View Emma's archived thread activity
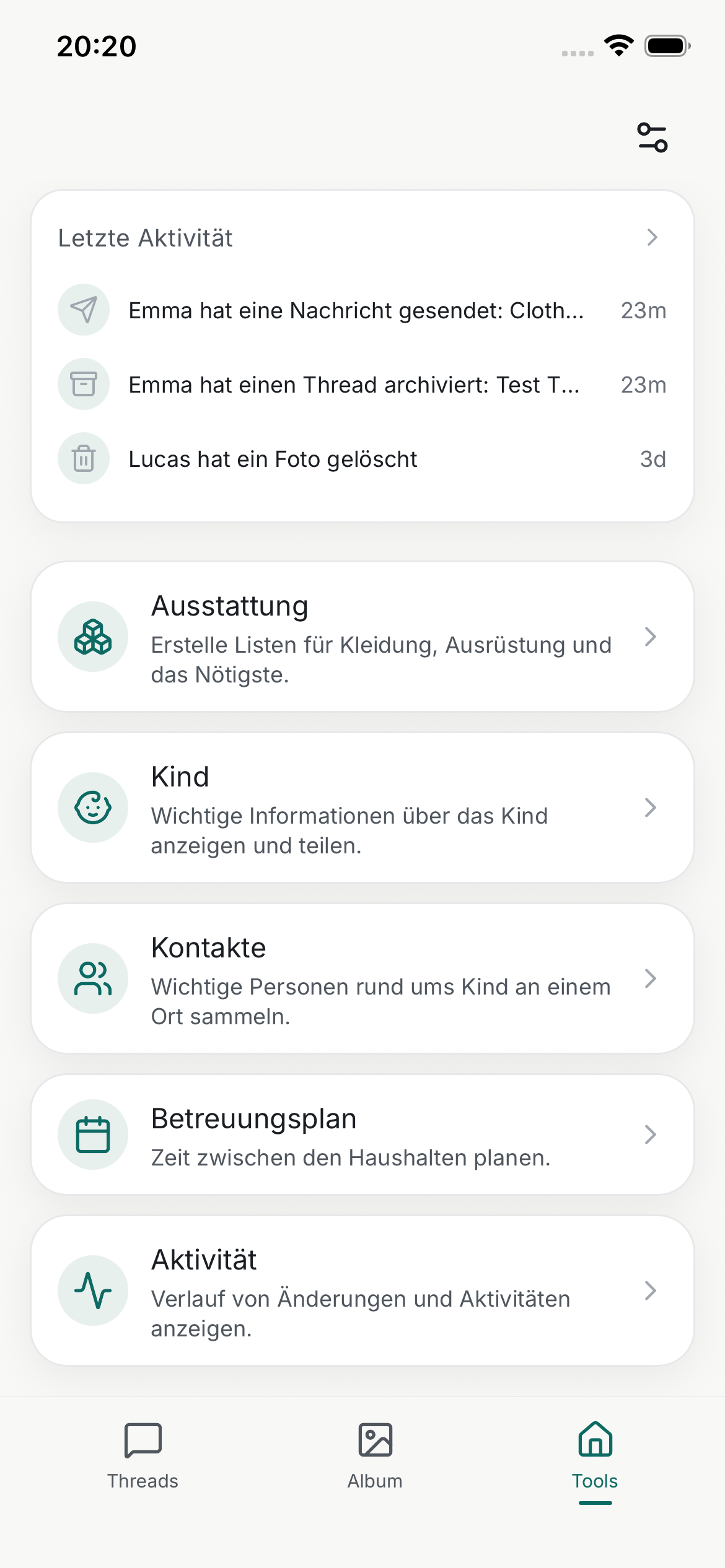 354,385
